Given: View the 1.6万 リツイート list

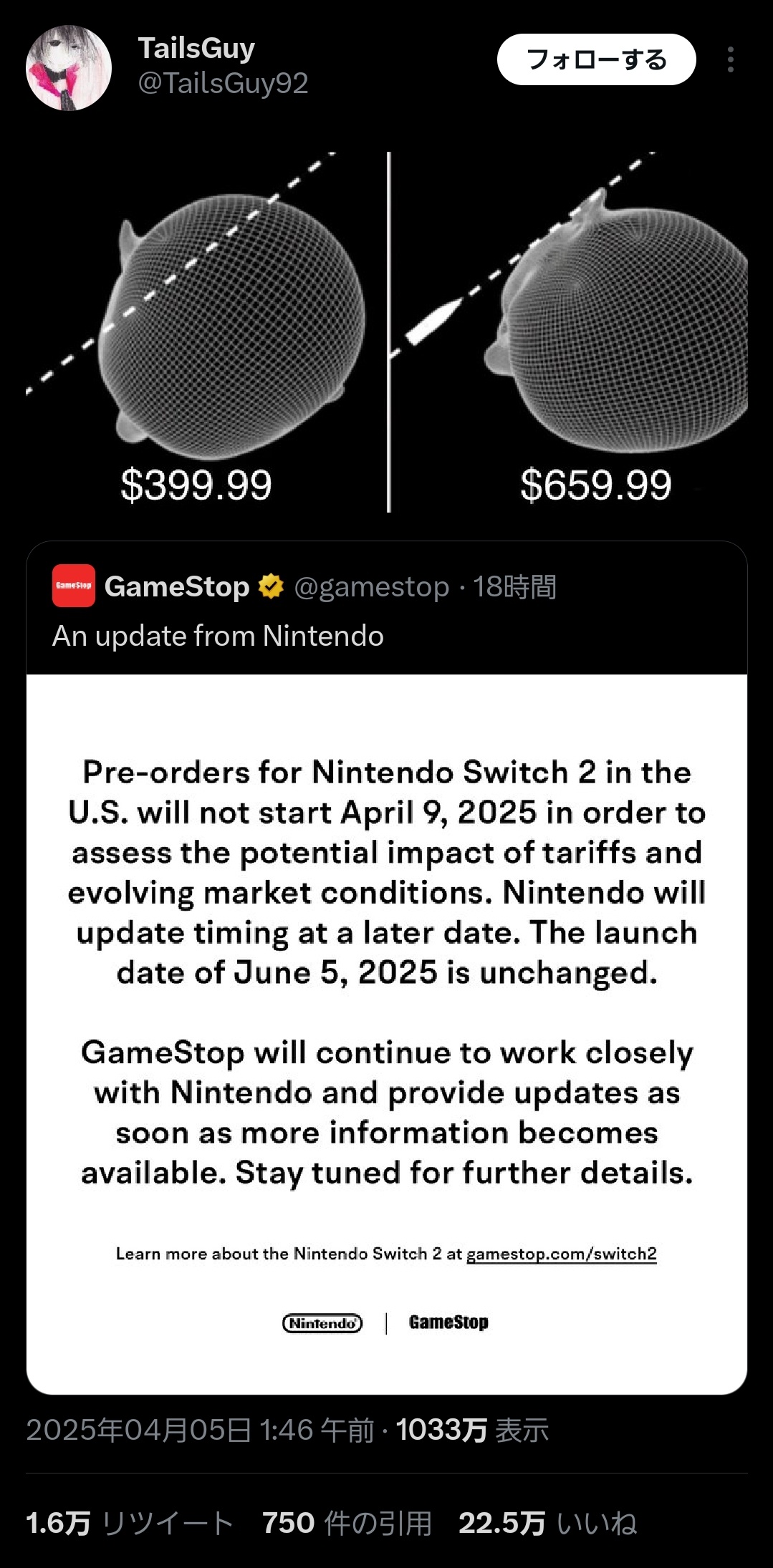Looking at the screenshot, I should 130,1523.
